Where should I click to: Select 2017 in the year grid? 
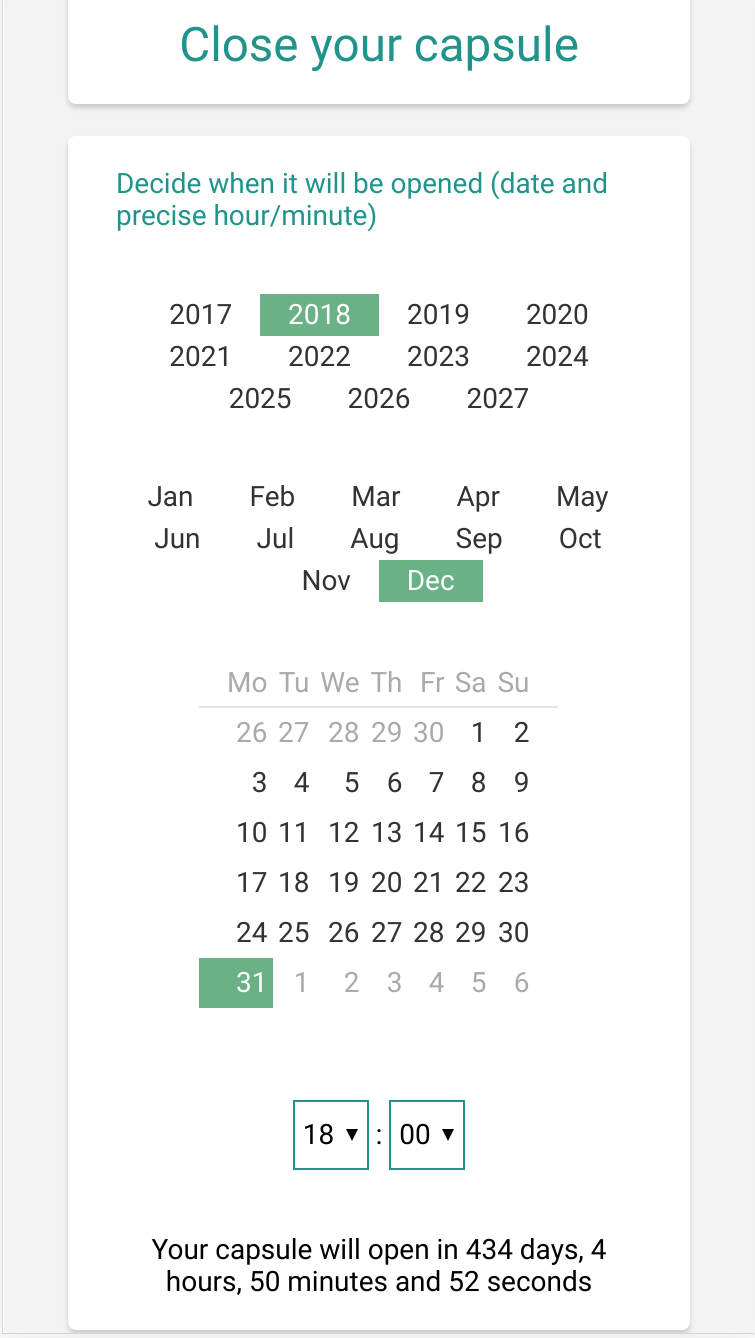point(200,315)
